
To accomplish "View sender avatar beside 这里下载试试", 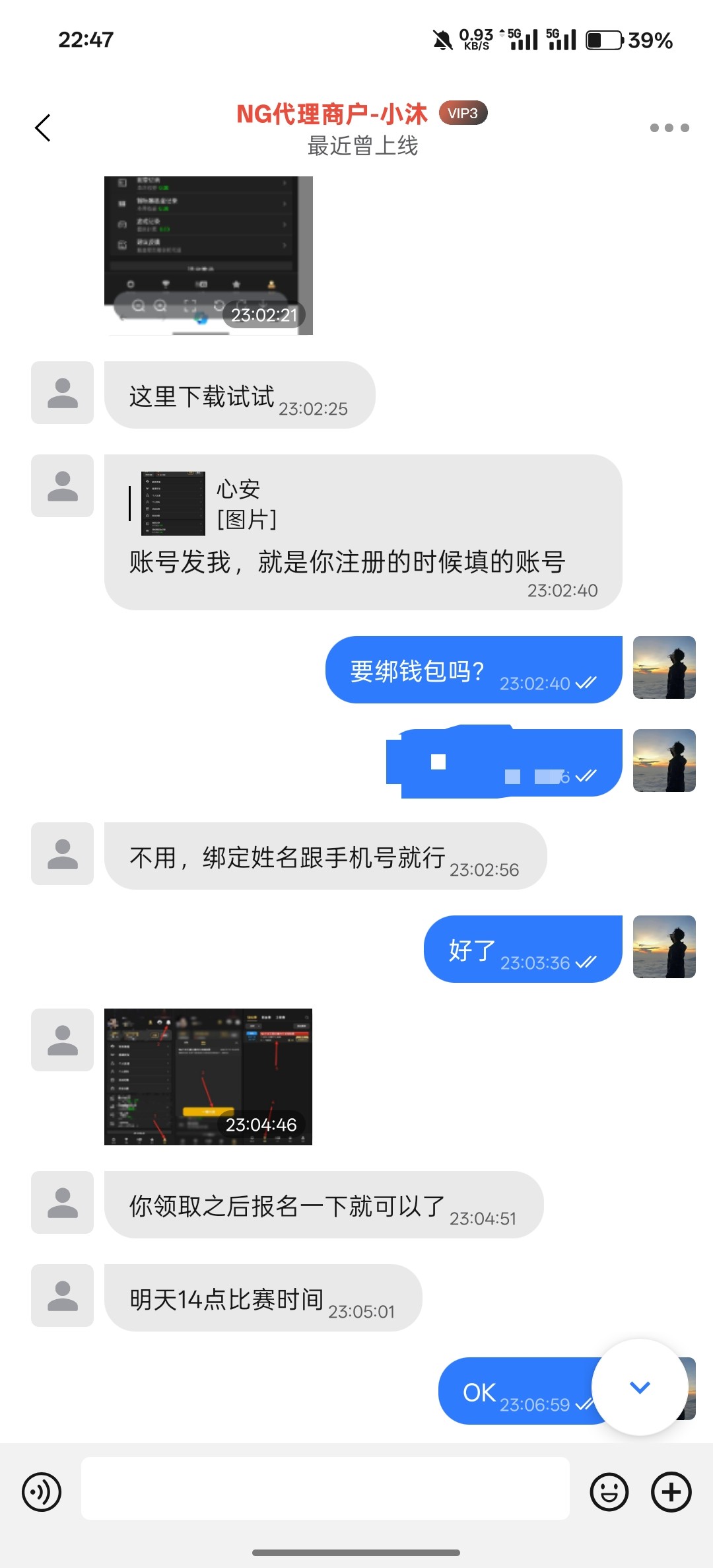I will tap(62, 392).
